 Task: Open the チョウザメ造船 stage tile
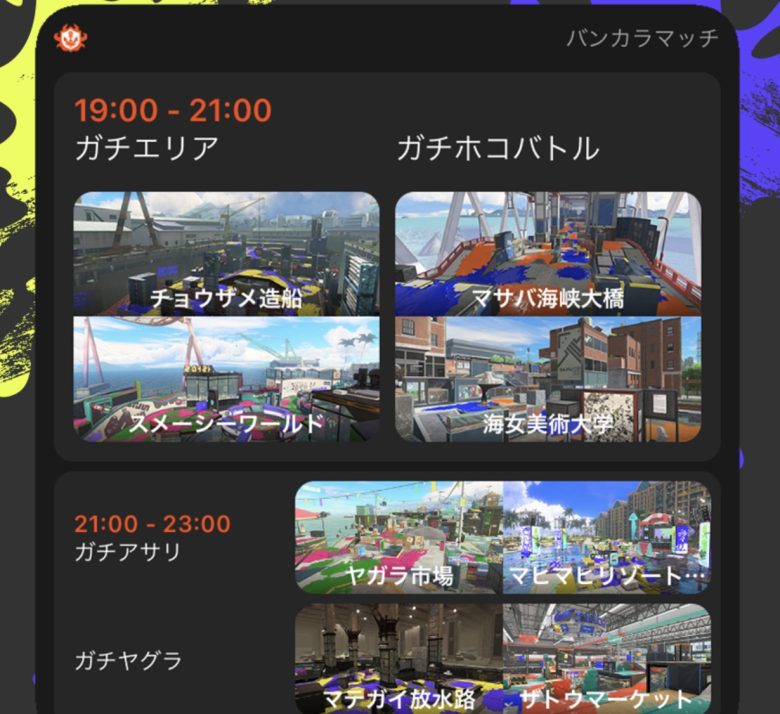tap(227, 254)
